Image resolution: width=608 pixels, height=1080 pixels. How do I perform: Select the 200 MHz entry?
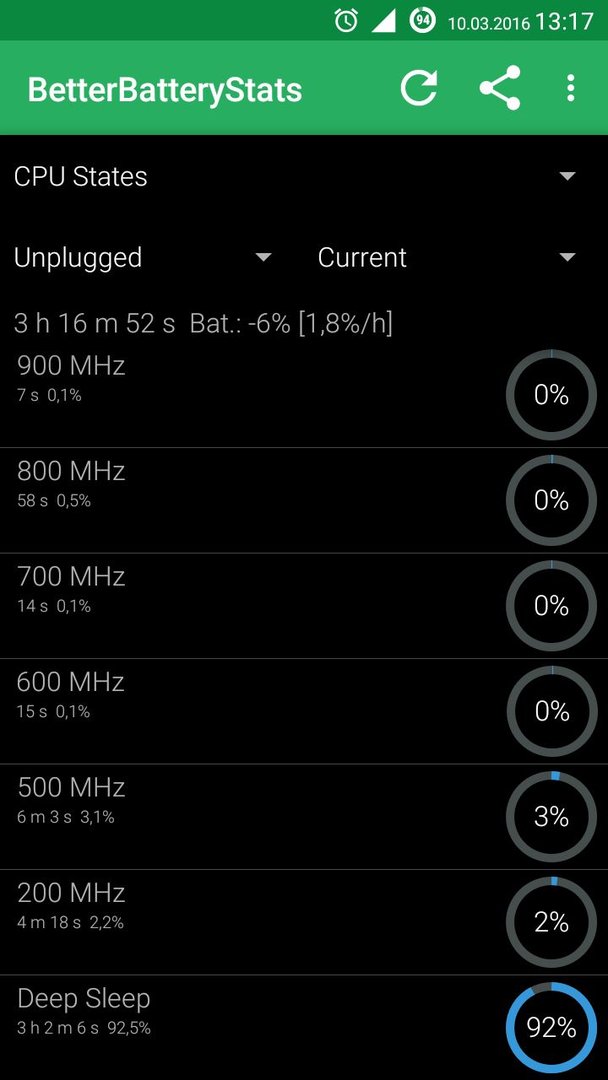click(250, 922)
